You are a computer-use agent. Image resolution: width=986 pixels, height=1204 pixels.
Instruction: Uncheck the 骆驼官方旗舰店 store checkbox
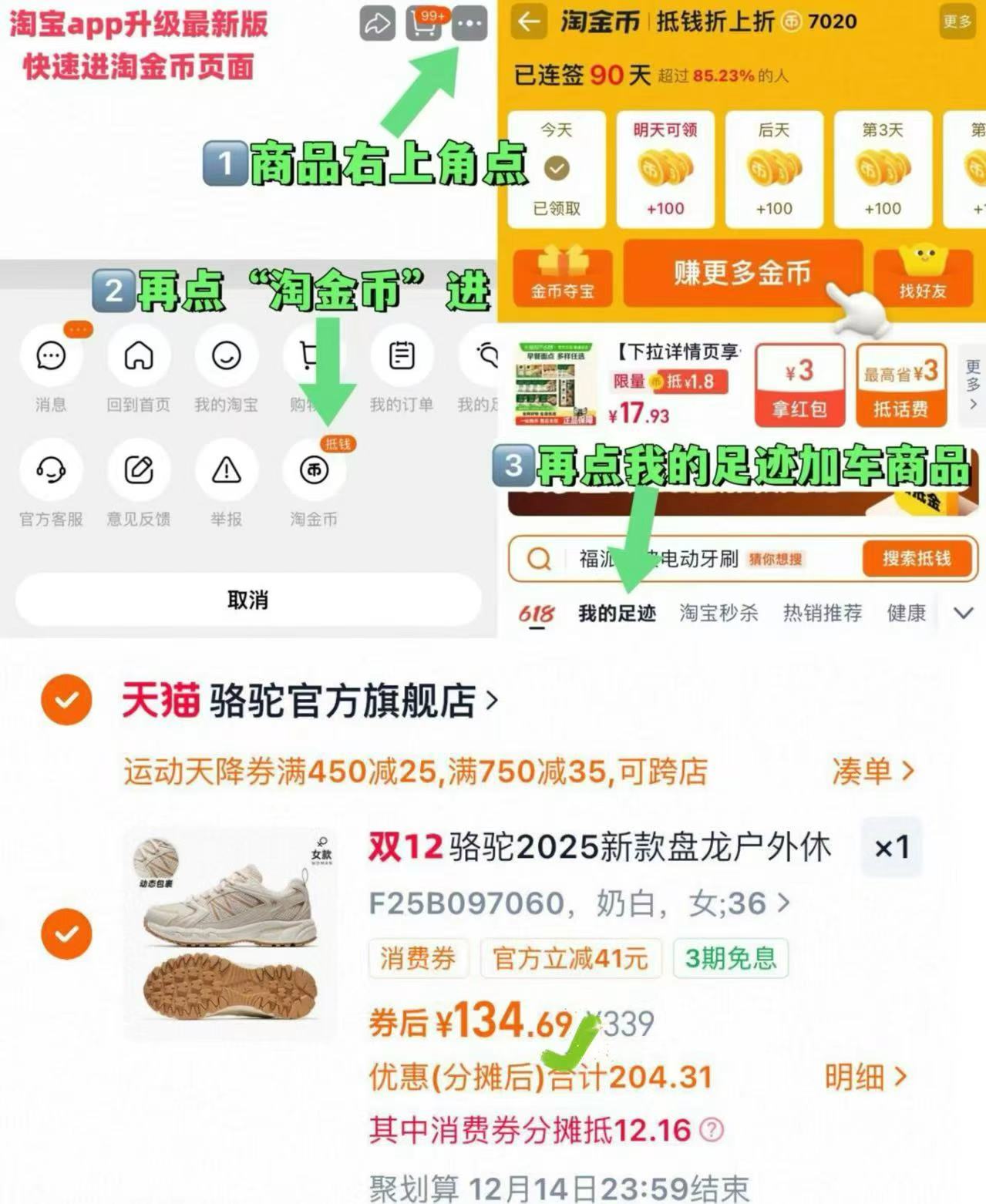tap(66, 700)
